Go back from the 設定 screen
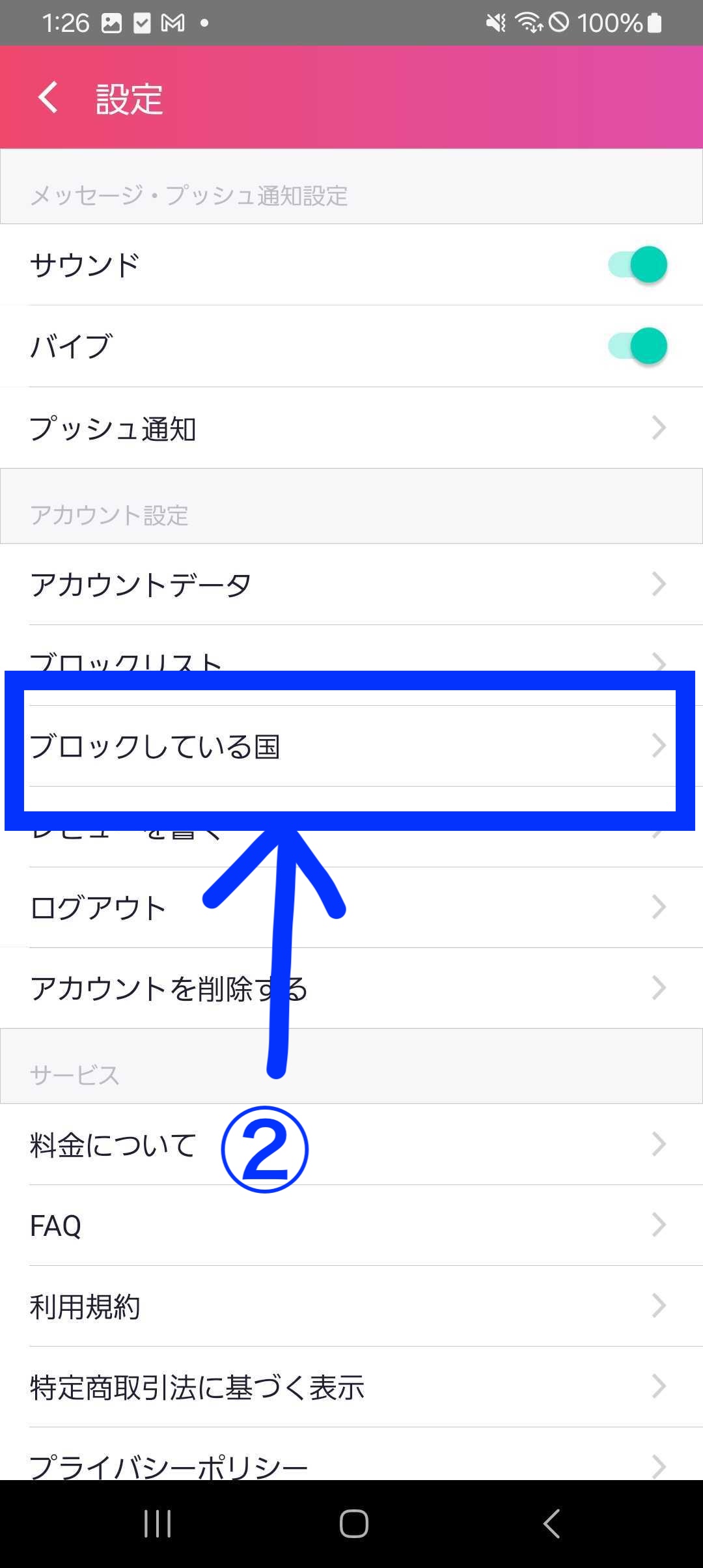This screenshot has width=703, height=1568. 48,98
